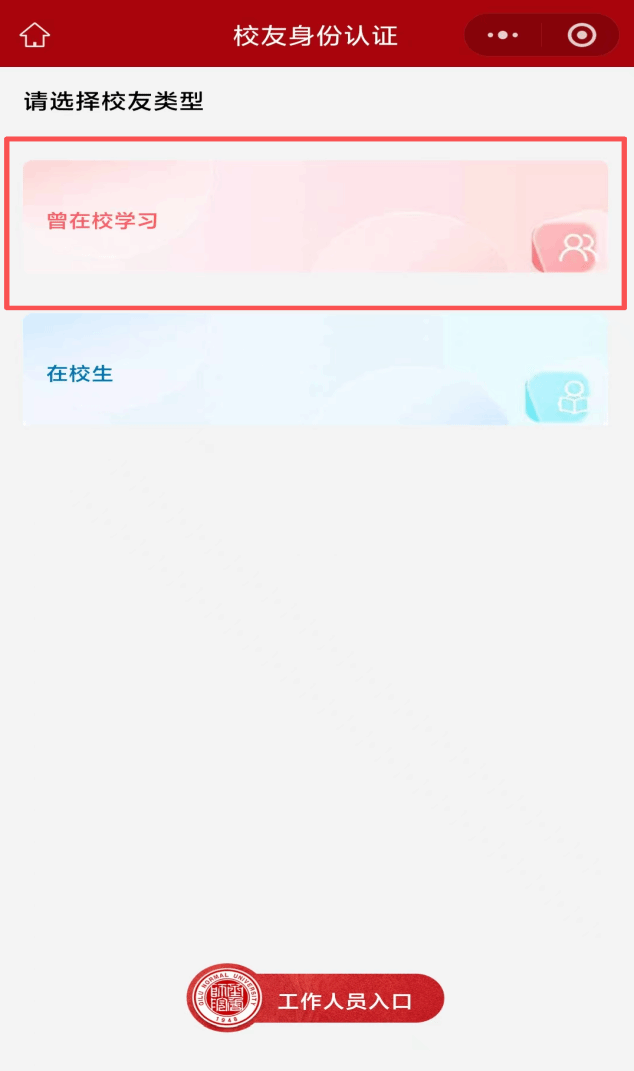Open the mini program more options menu

pyautogui.click(x=502, y=36)
